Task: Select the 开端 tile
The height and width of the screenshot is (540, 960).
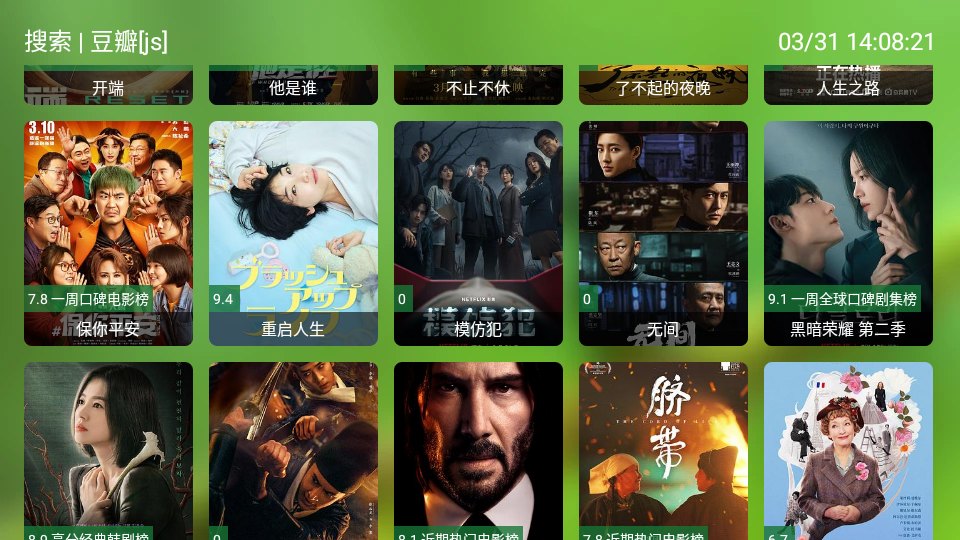Action: point(108,86)
